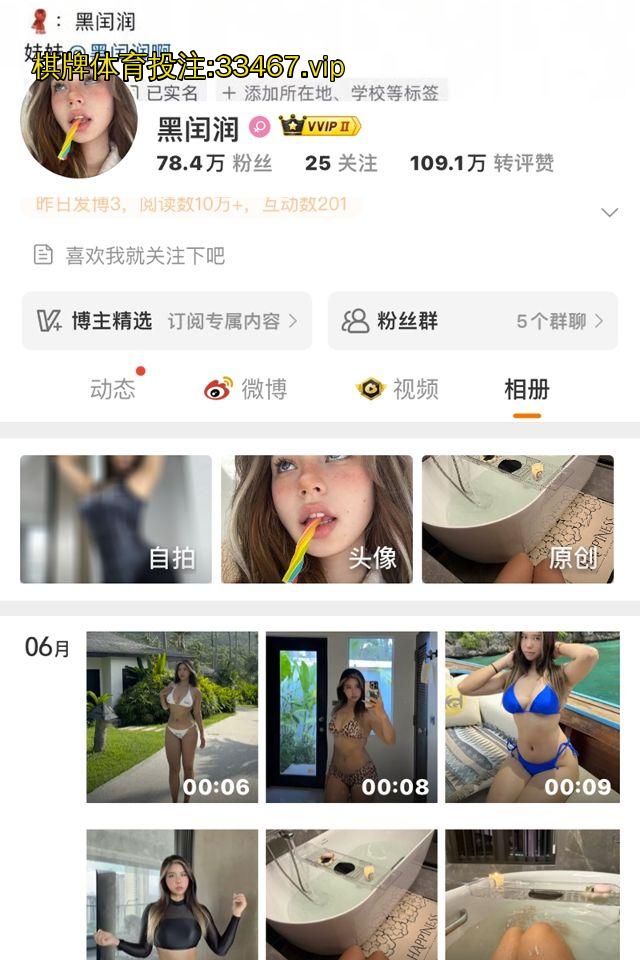Screen dimensions: 640x960
Task: Play the 00:08 video thumbnail
Action: 351,716
